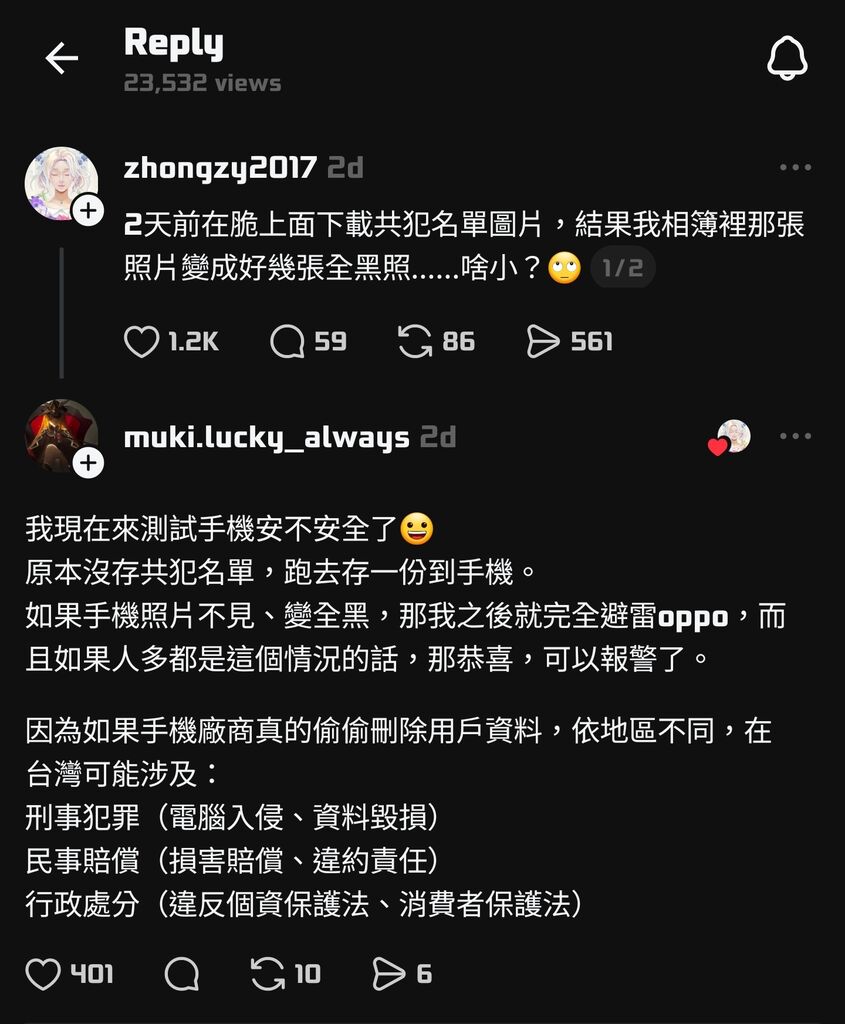
Task: Repost zhongzy2017's post
Action: tap(414, 342)
